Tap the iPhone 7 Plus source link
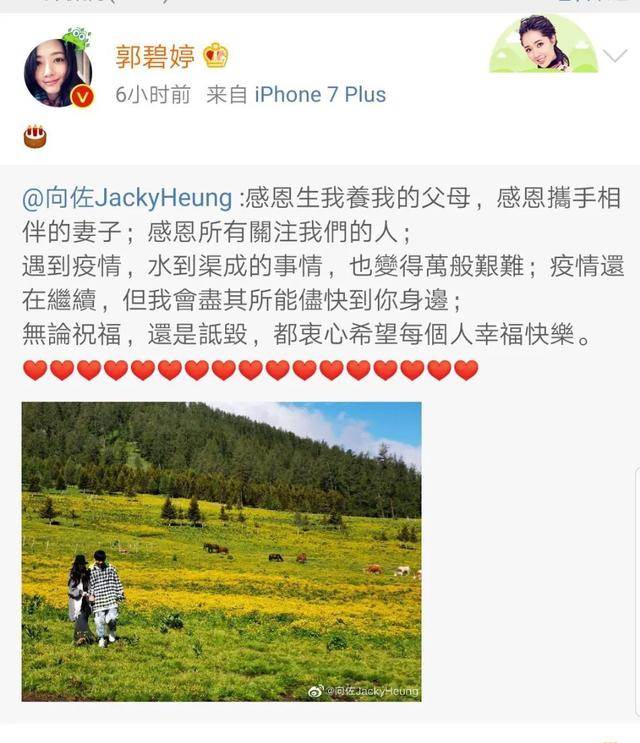 coord(320,95)
